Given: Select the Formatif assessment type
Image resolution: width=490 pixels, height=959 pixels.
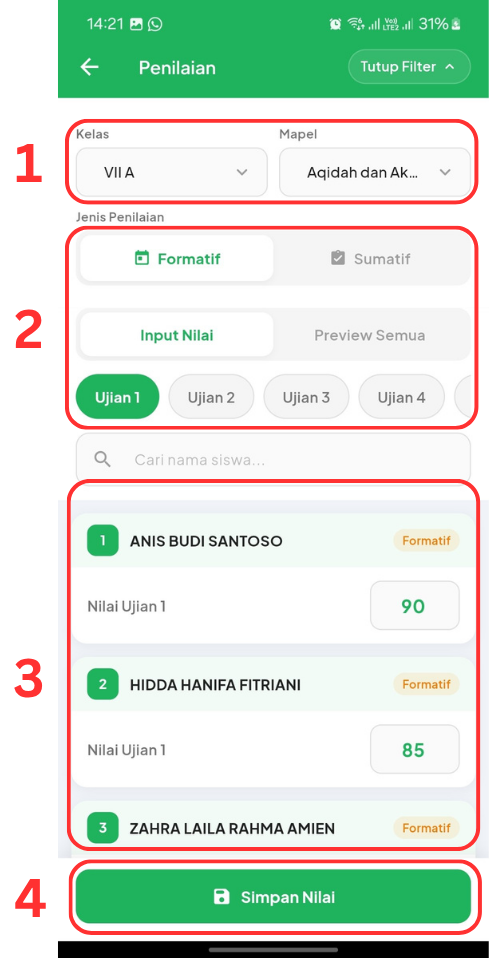Looking at the screenshot, I should 177,259.
